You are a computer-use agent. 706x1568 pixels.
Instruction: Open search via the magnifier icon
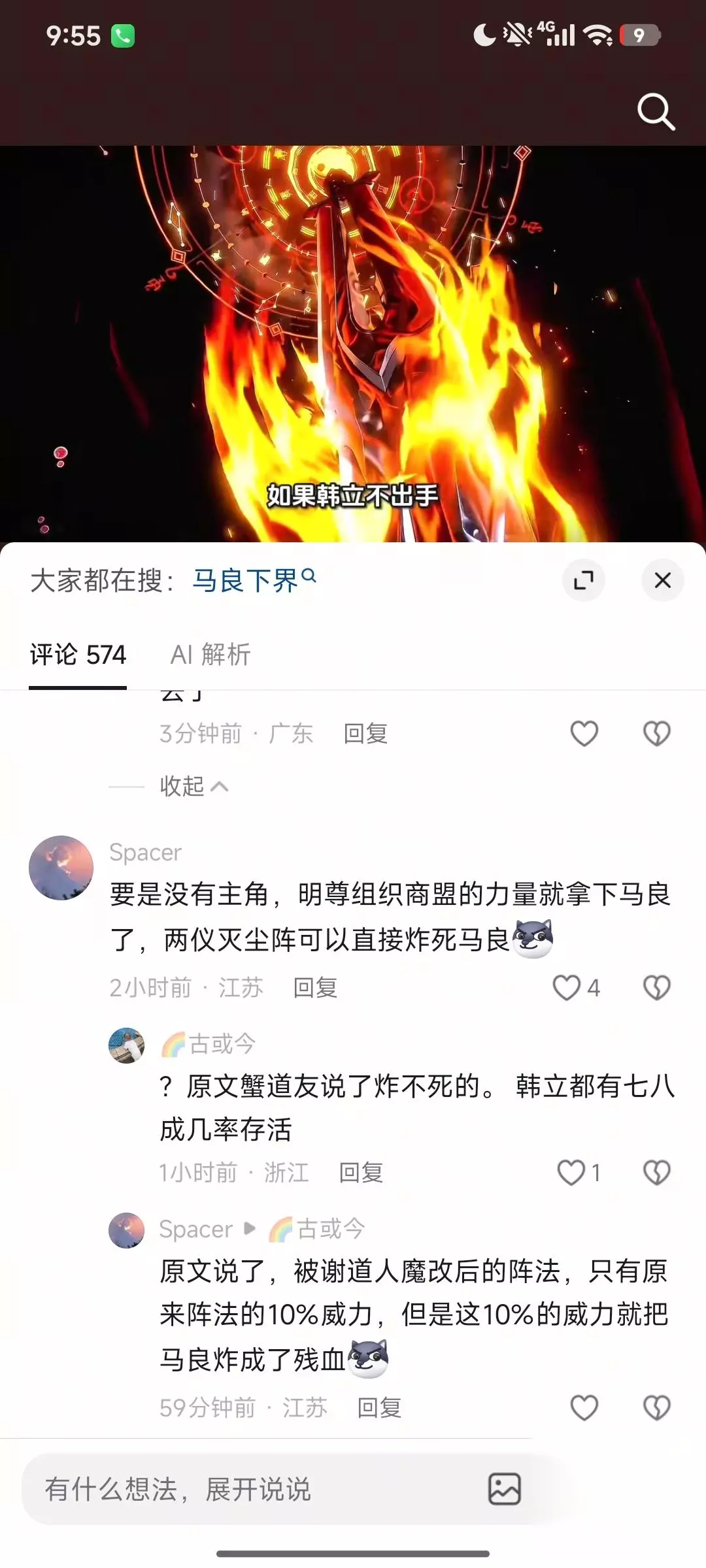(x=656, y=112)
